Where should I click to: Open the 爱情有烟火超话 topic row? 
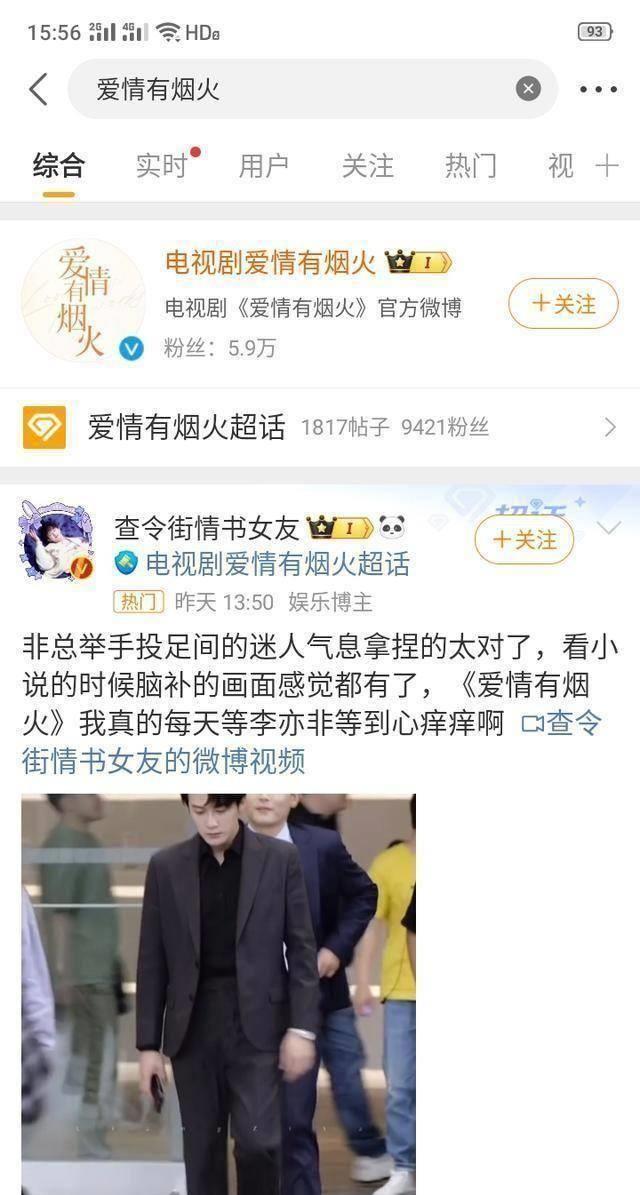coord(320,428)
